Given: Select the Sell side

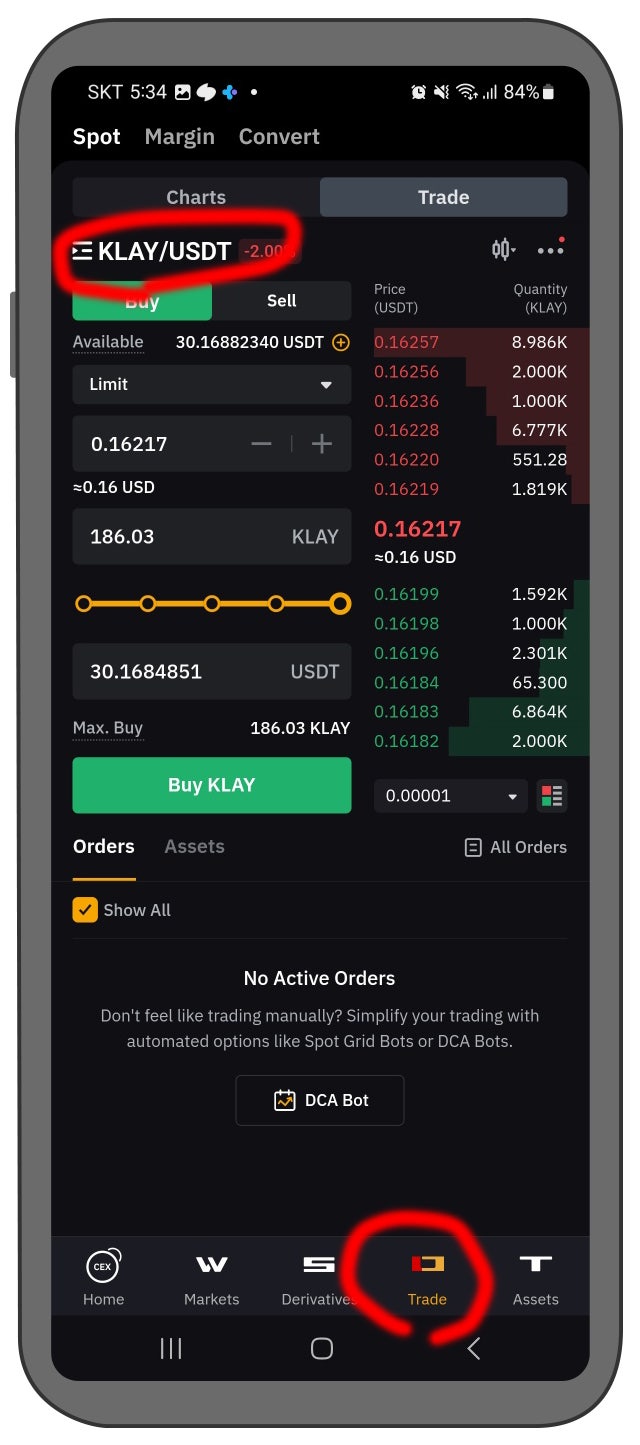Looking at the screenshot, I should tap(281, 300).
